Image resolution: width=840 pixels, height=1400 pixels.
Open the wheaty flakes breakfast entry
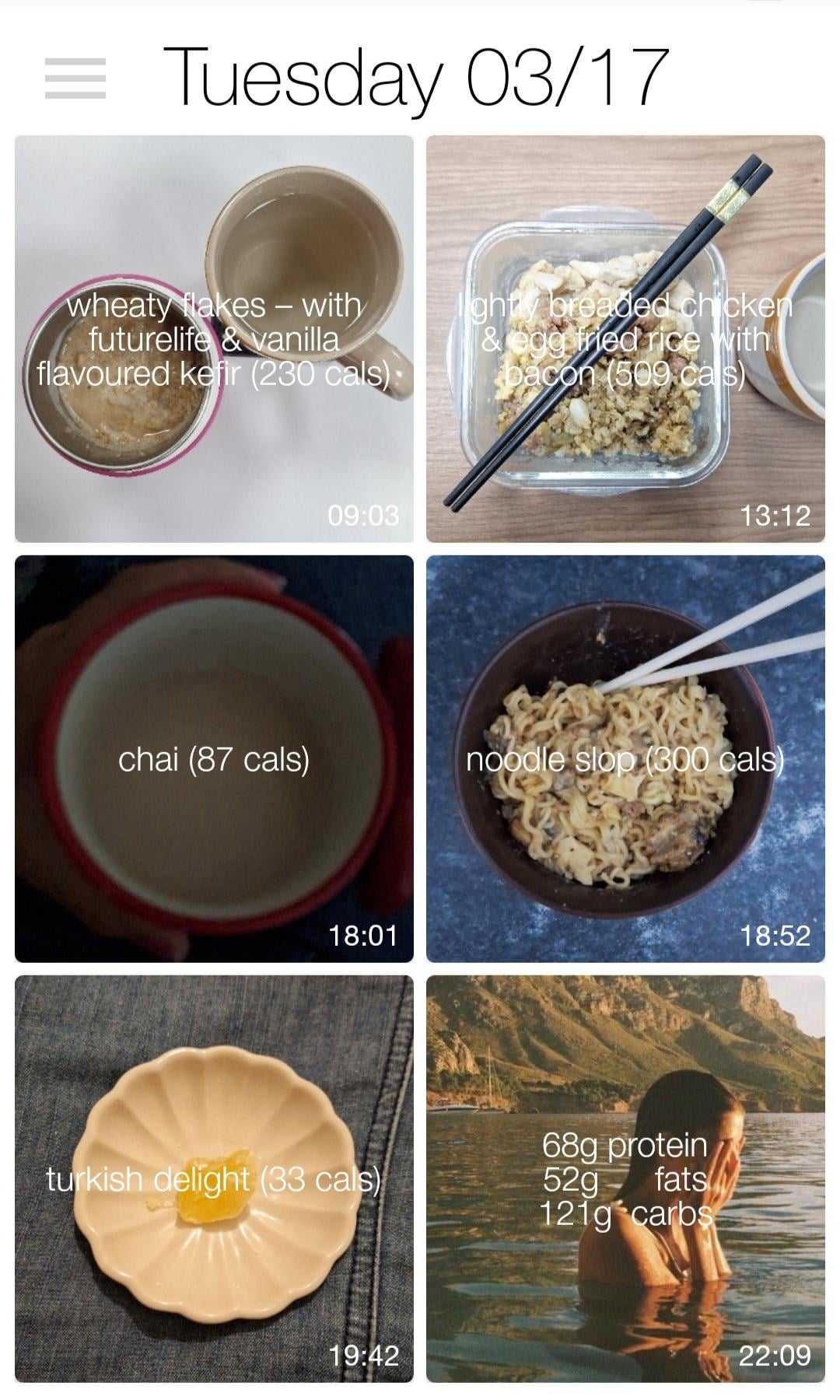(x=214, y=339)
